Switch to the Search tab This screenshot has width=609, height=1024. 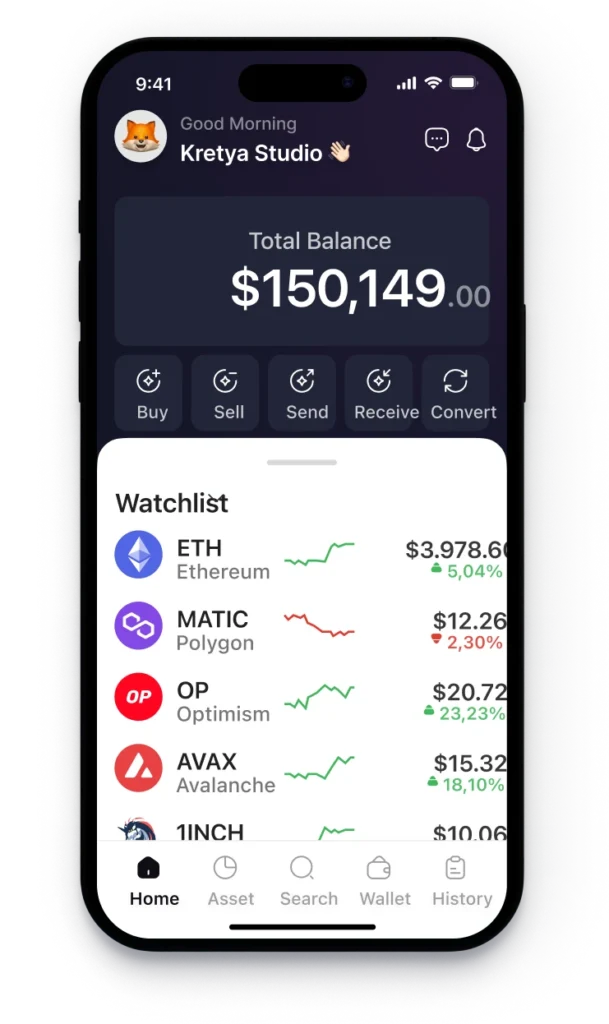[308, 882]
